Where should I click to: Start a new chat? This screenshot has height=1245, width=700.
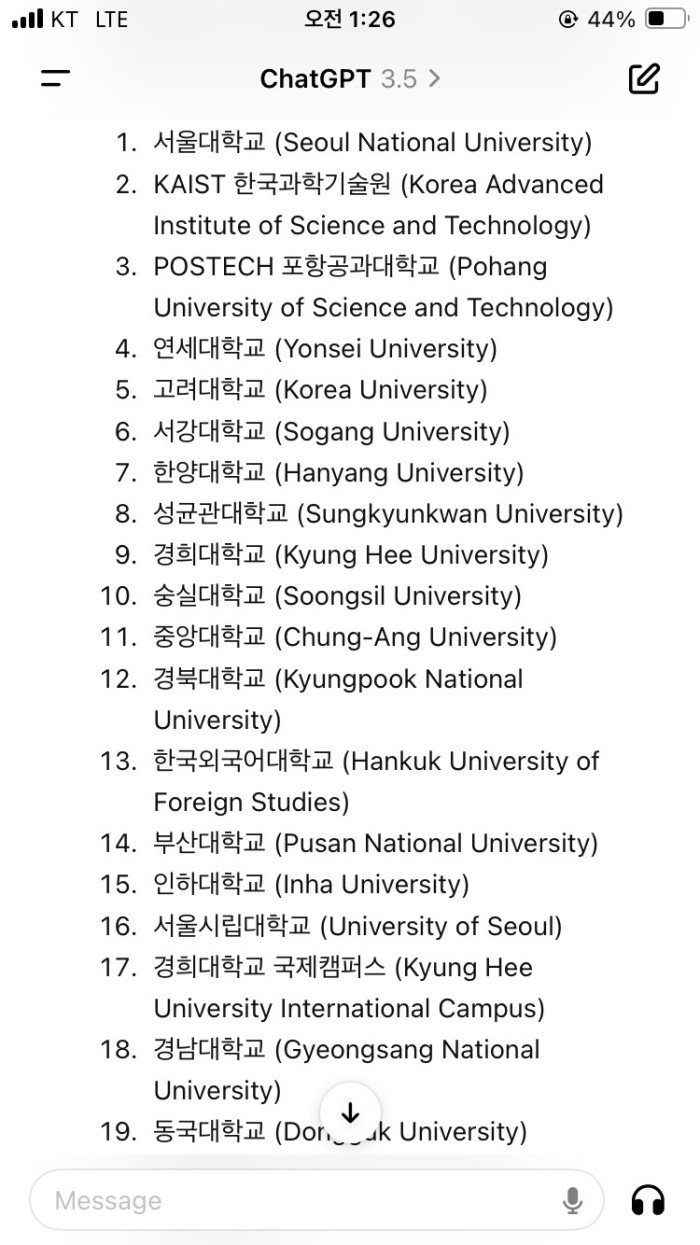pos(644,79)
